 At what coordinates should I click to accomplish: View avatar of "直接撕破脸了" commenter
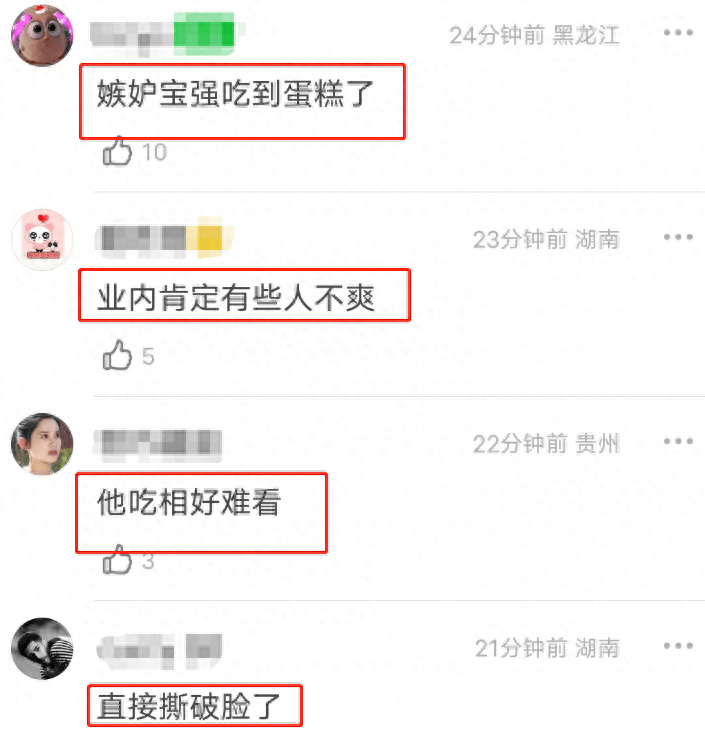point(42,648)
